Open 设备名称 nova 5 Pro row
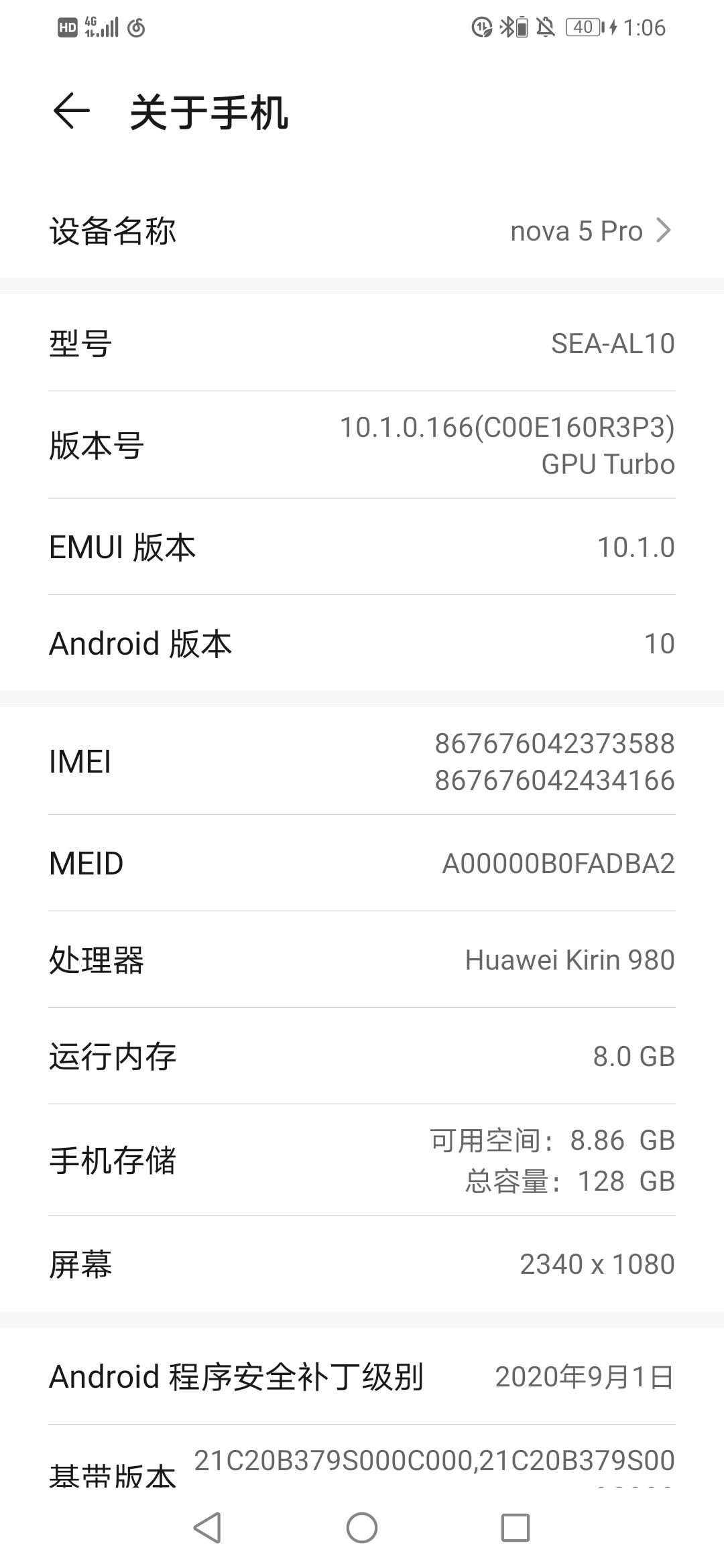The width and height of the screenshot is (724, 1568). 362,231
